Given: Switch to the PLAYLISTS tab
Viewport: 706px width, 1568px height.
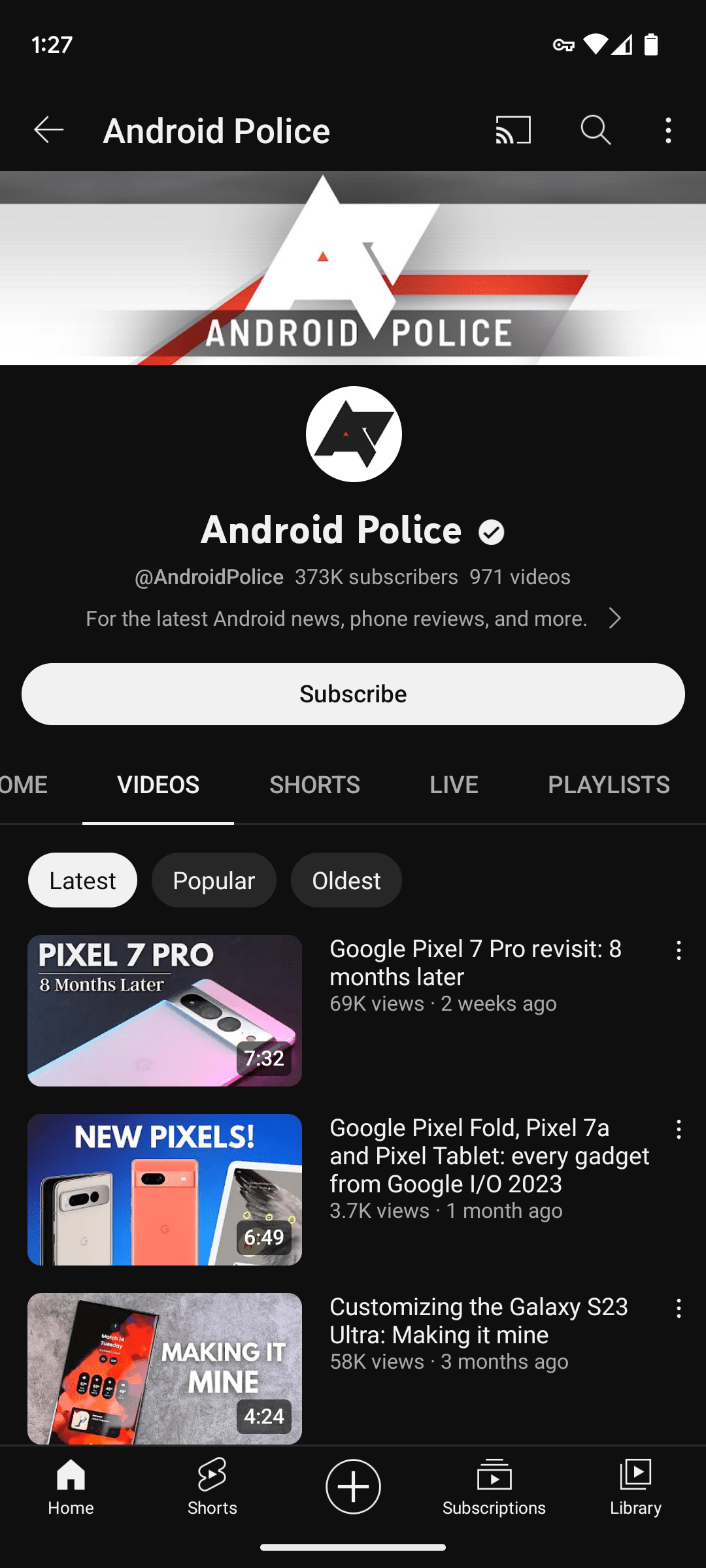Looking at the screenshot, I should click(x=609, y=785).
